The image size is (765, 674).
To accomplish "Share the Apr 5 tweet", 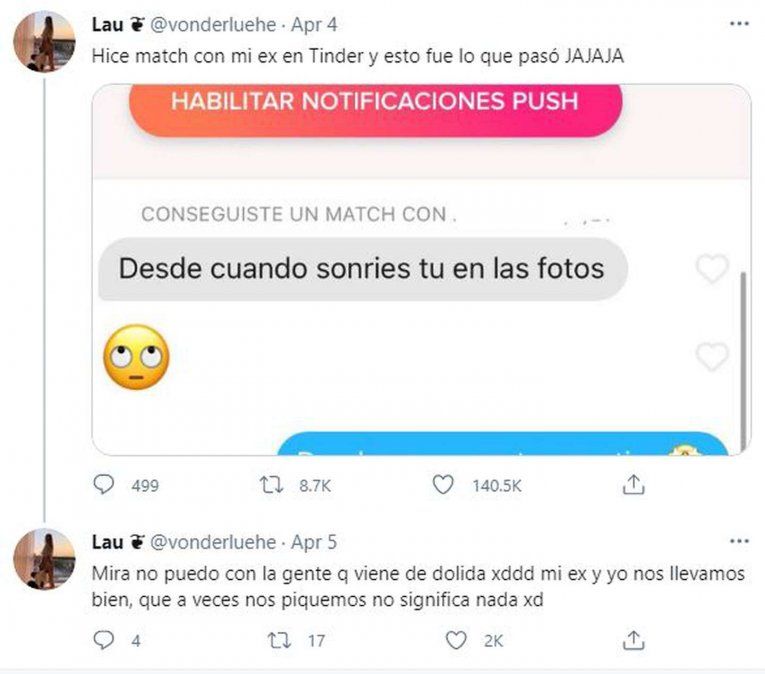I will click(x=632, y=640).
